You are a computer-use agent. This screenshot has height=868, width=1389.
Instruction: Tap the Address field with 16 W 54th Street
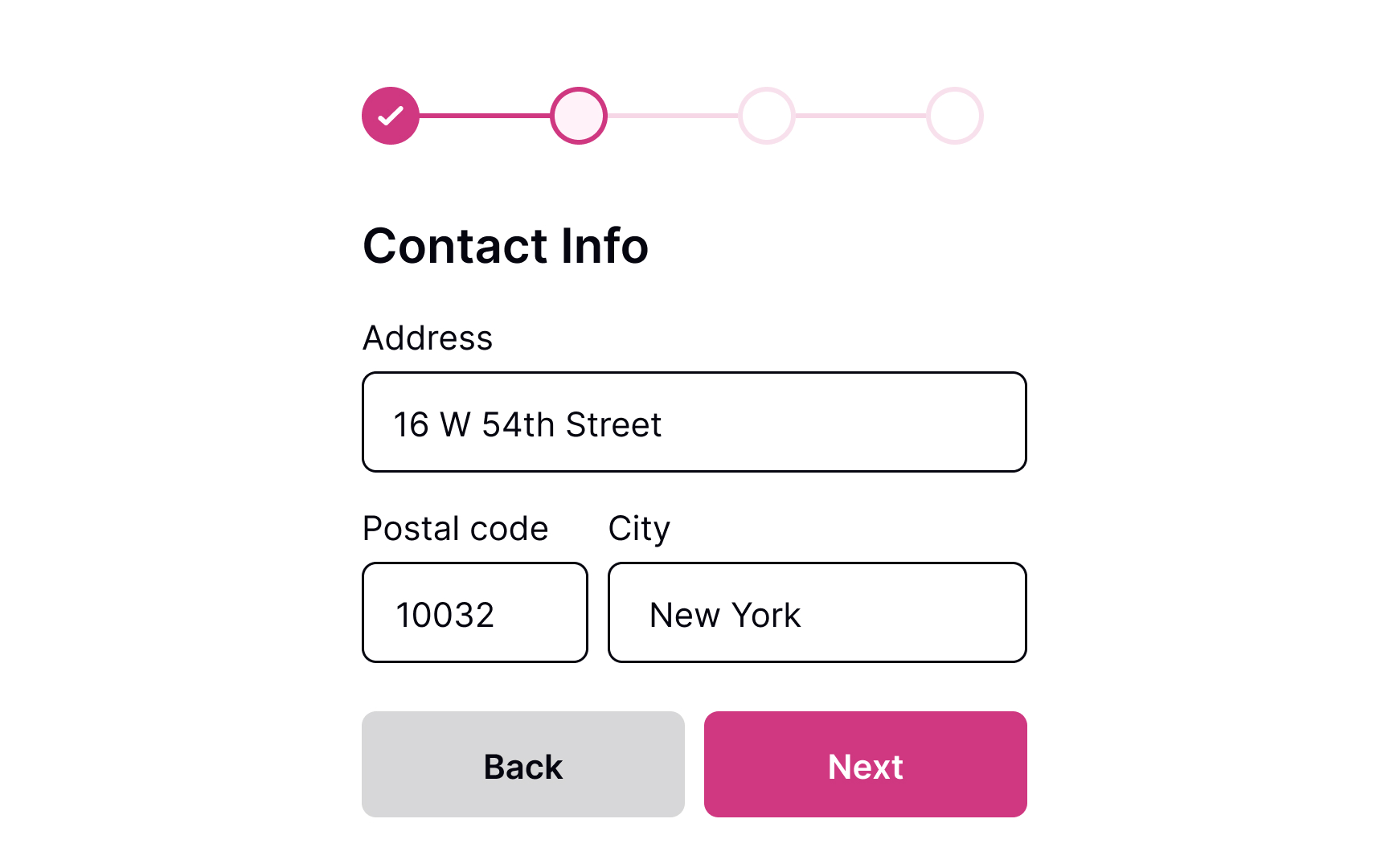(x=694, y=422)
